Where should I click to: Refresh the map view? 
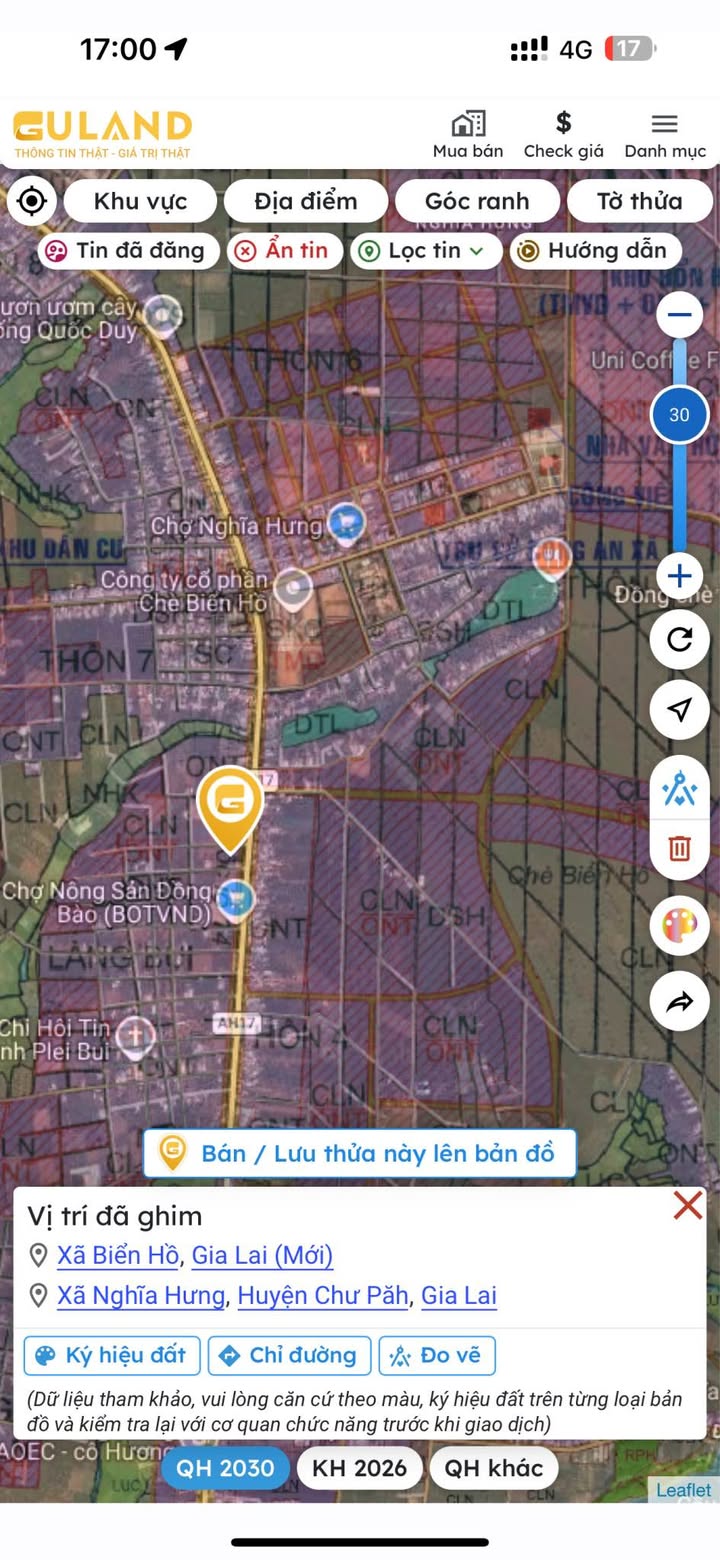pyautogui.click(x=680, y=639)
